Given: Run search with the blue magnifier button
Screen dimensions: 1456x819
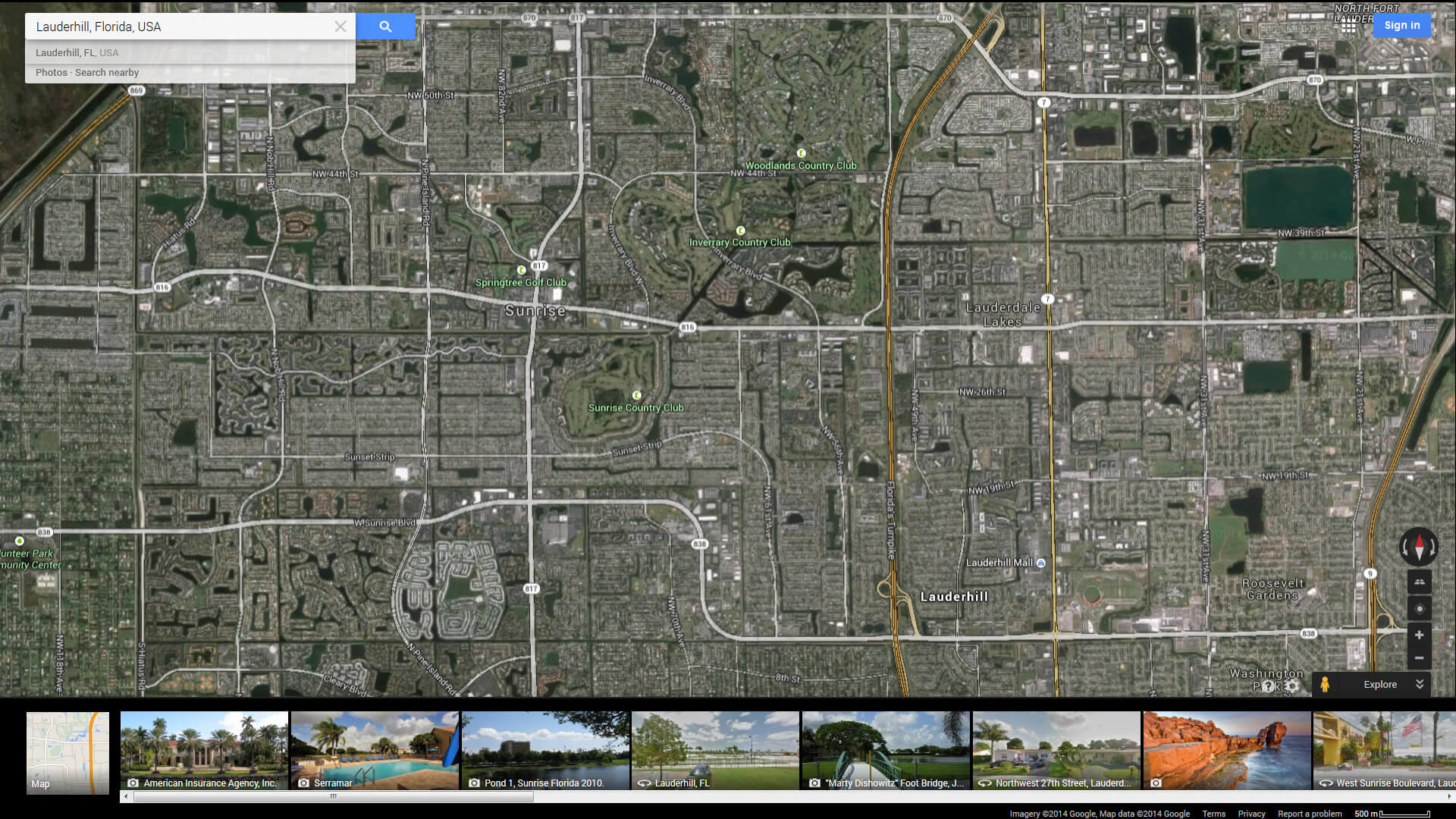Looking at the screenshot, I should pos(385,27).
